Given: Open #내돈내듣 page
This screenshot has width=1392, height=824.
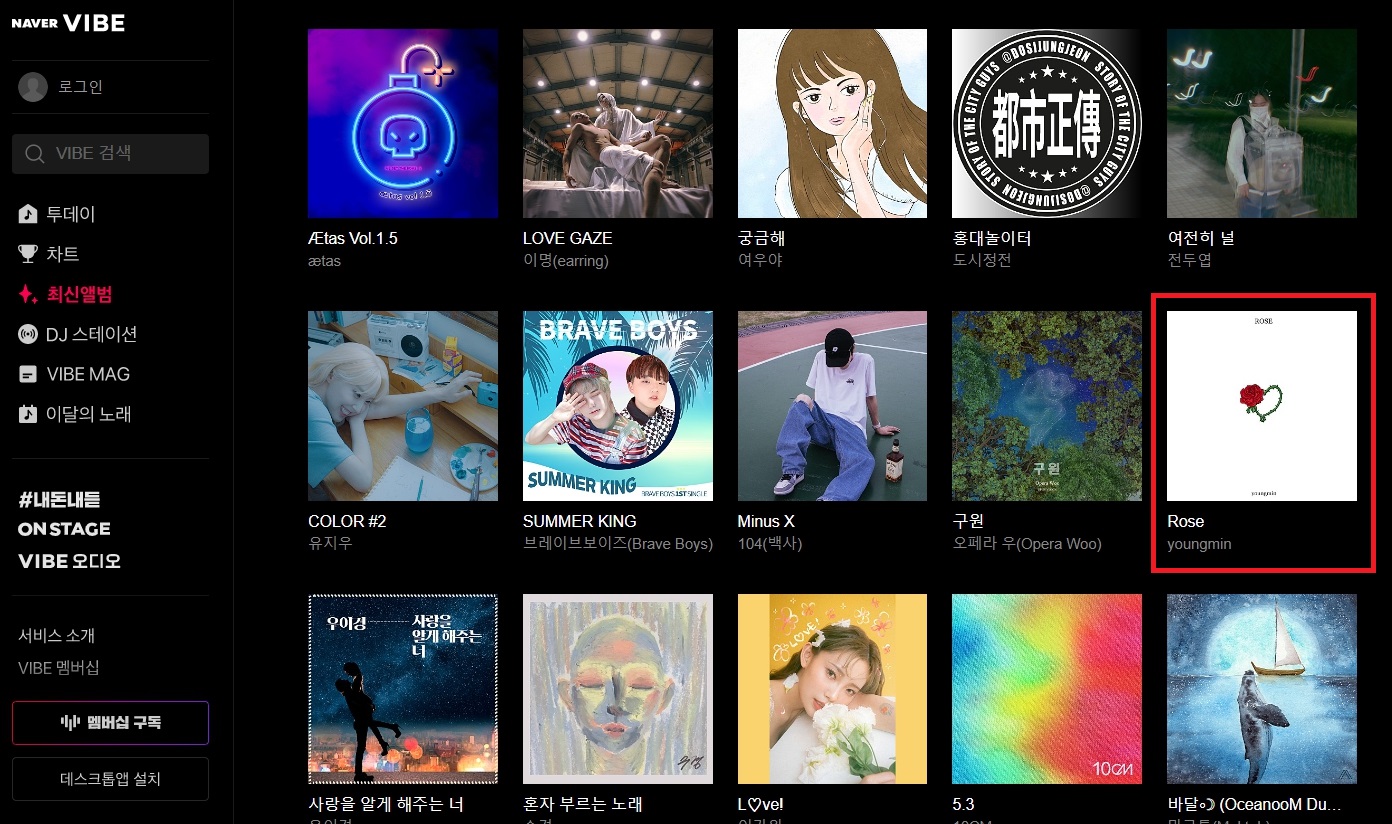Looking at the screenshot, I should coord(59,499).
